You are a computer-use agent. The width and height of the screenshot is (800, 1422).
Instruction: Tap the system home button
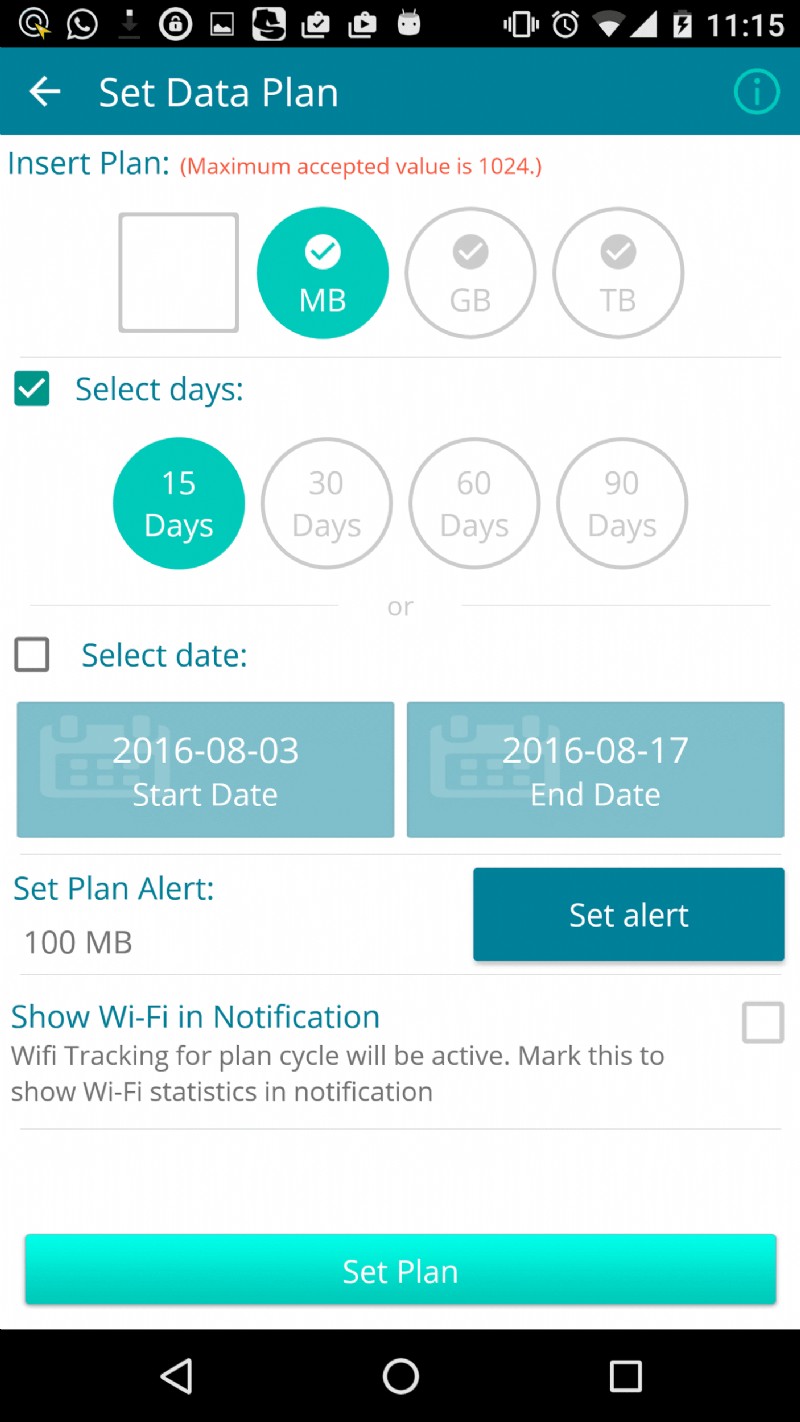(x=400, y=1377)
